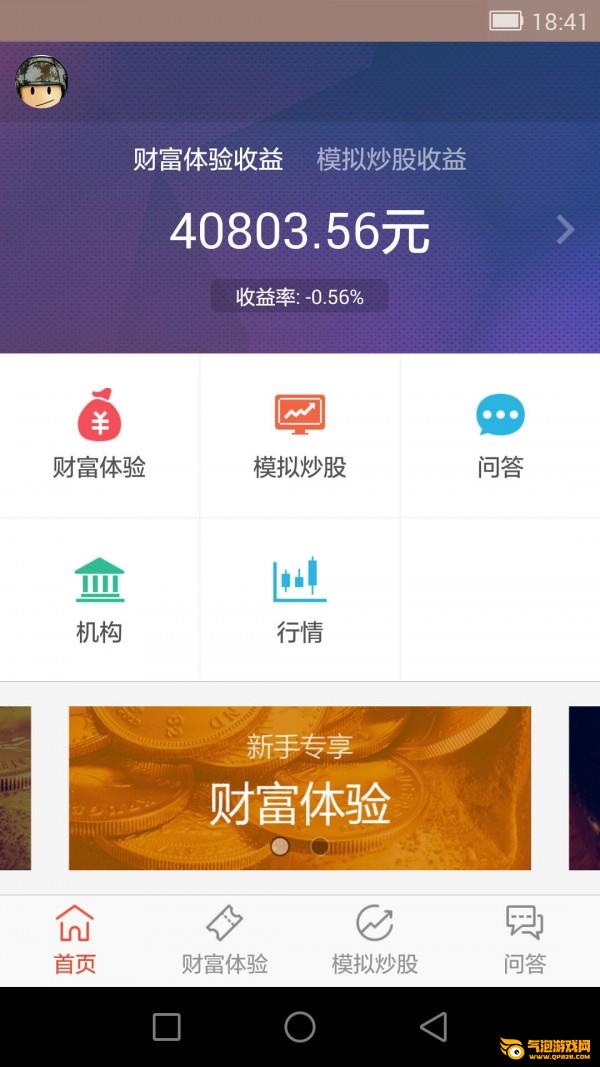Viewport: 600px width, 1067px height.
Task: Open 问答 chat bubble grid item
Action: [x=500, y=435]
